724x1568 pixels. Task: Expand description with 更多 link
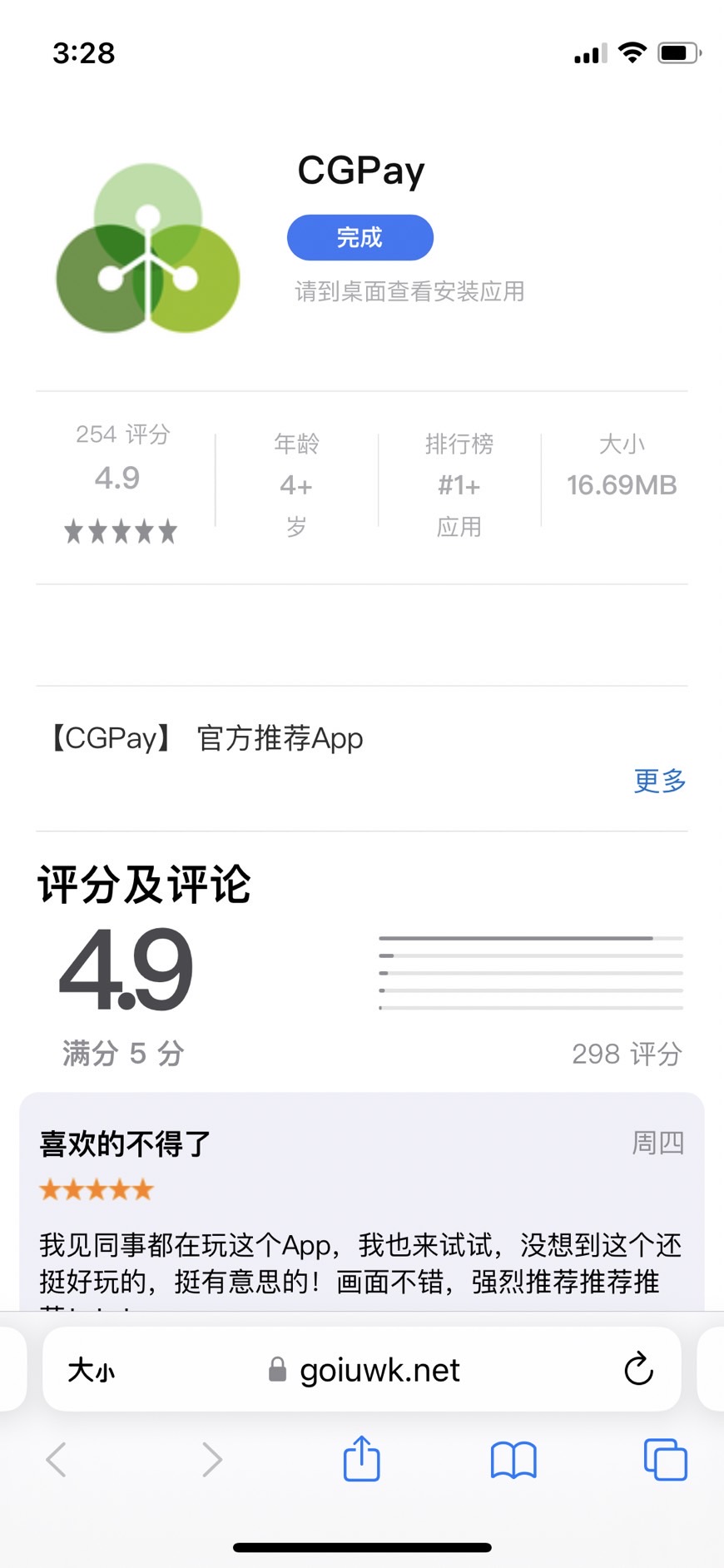(x=659, y=781)
